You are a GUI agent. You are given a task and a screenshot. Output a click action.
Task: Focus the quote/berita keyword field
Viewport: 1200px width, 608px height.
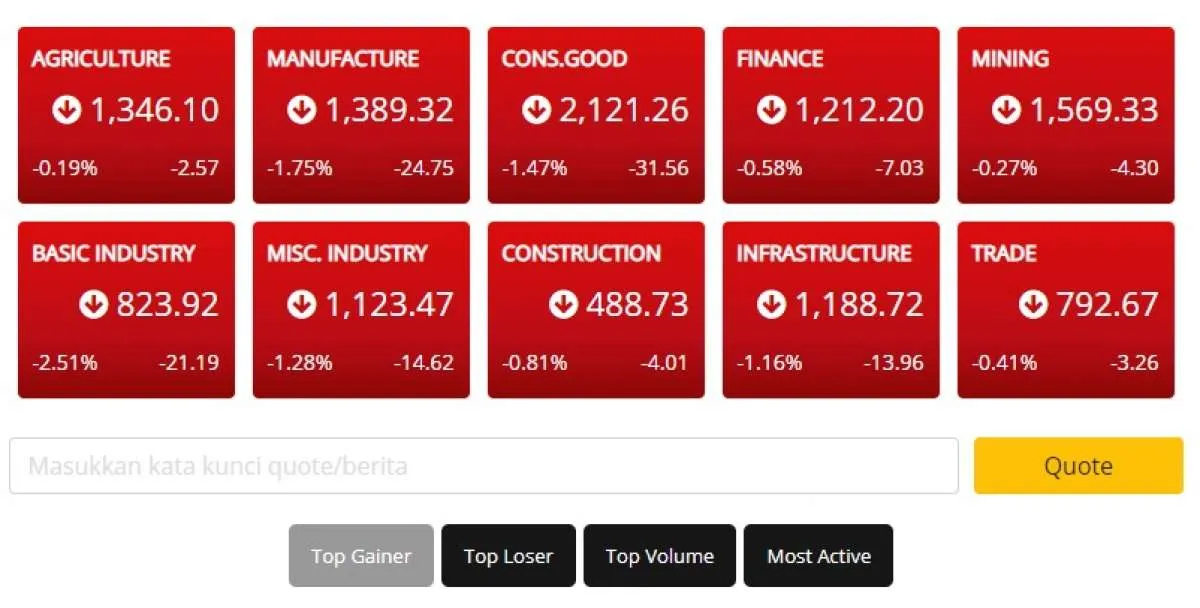point(484,466)
